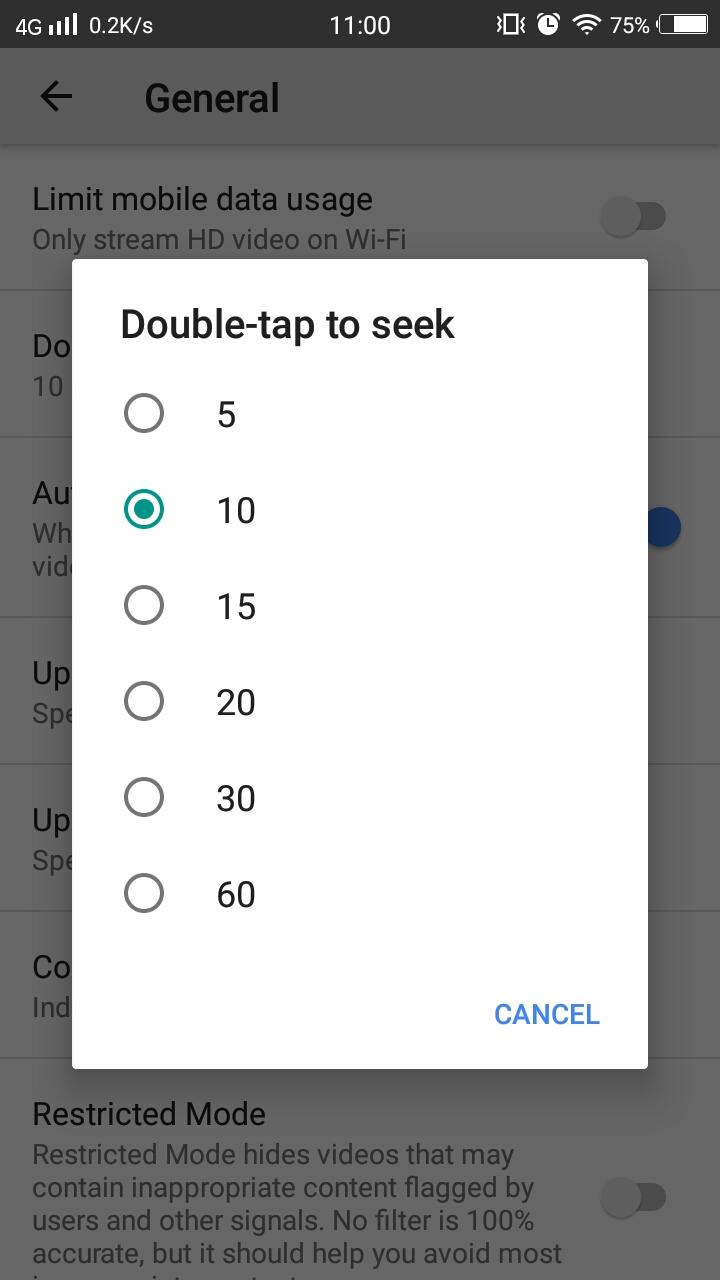Choose the 60 seconds option

click(x=144, y=894)
